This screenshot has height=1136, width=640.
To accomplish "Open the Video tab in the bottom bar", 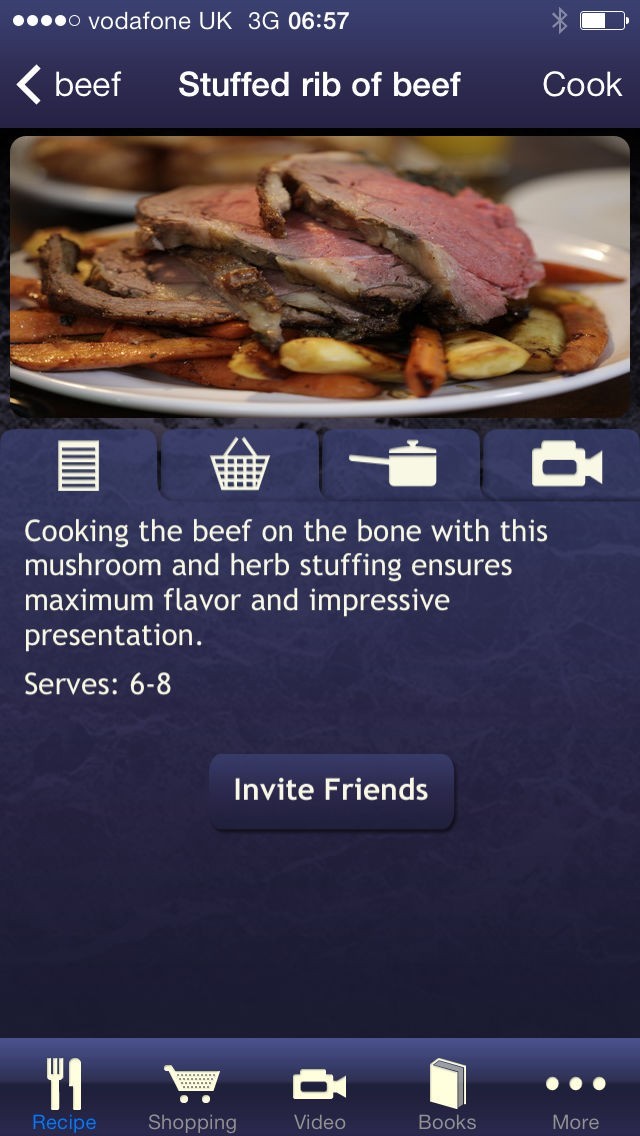I will pos(320,1093).
